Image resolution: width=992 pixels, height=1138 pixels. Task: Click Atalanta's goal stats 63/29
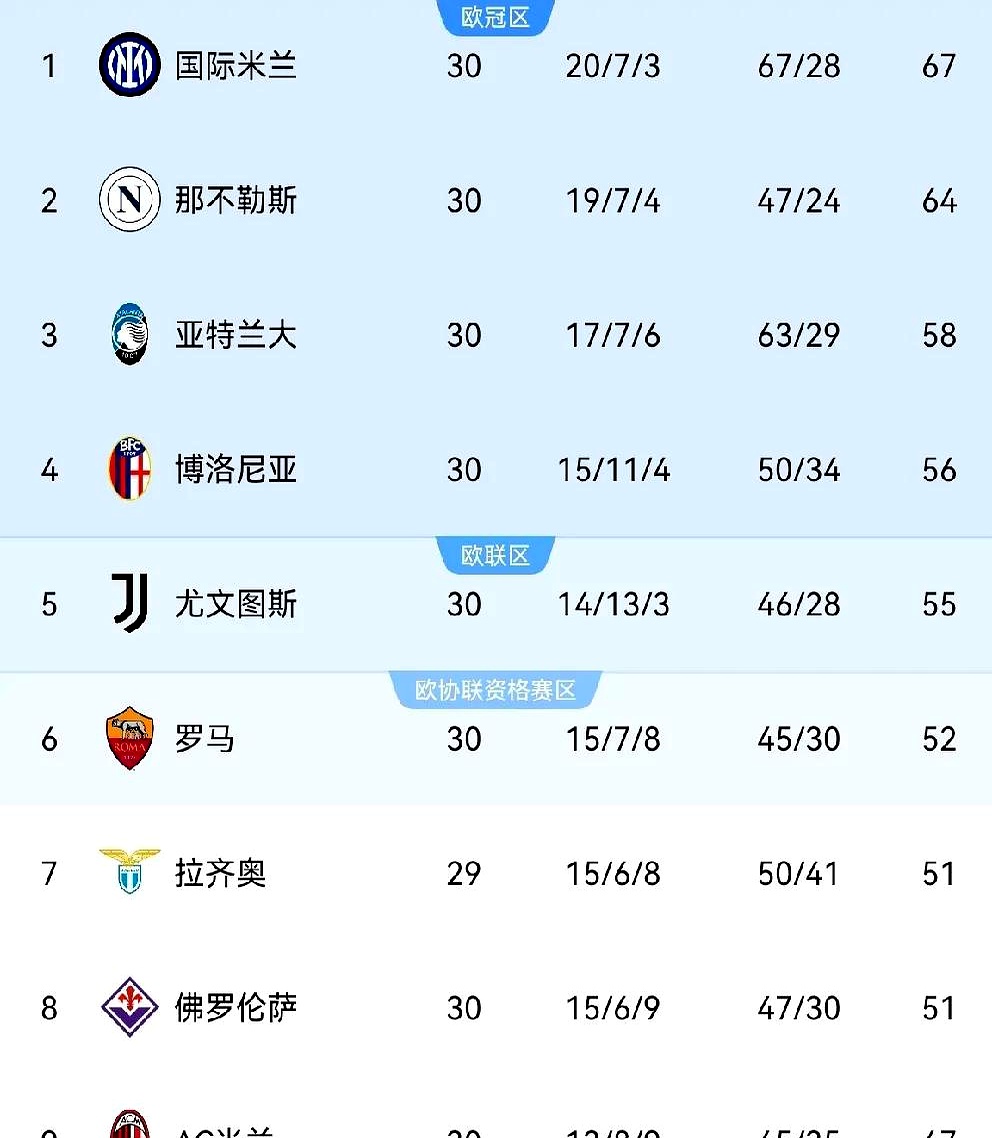(x=797, y=335)
